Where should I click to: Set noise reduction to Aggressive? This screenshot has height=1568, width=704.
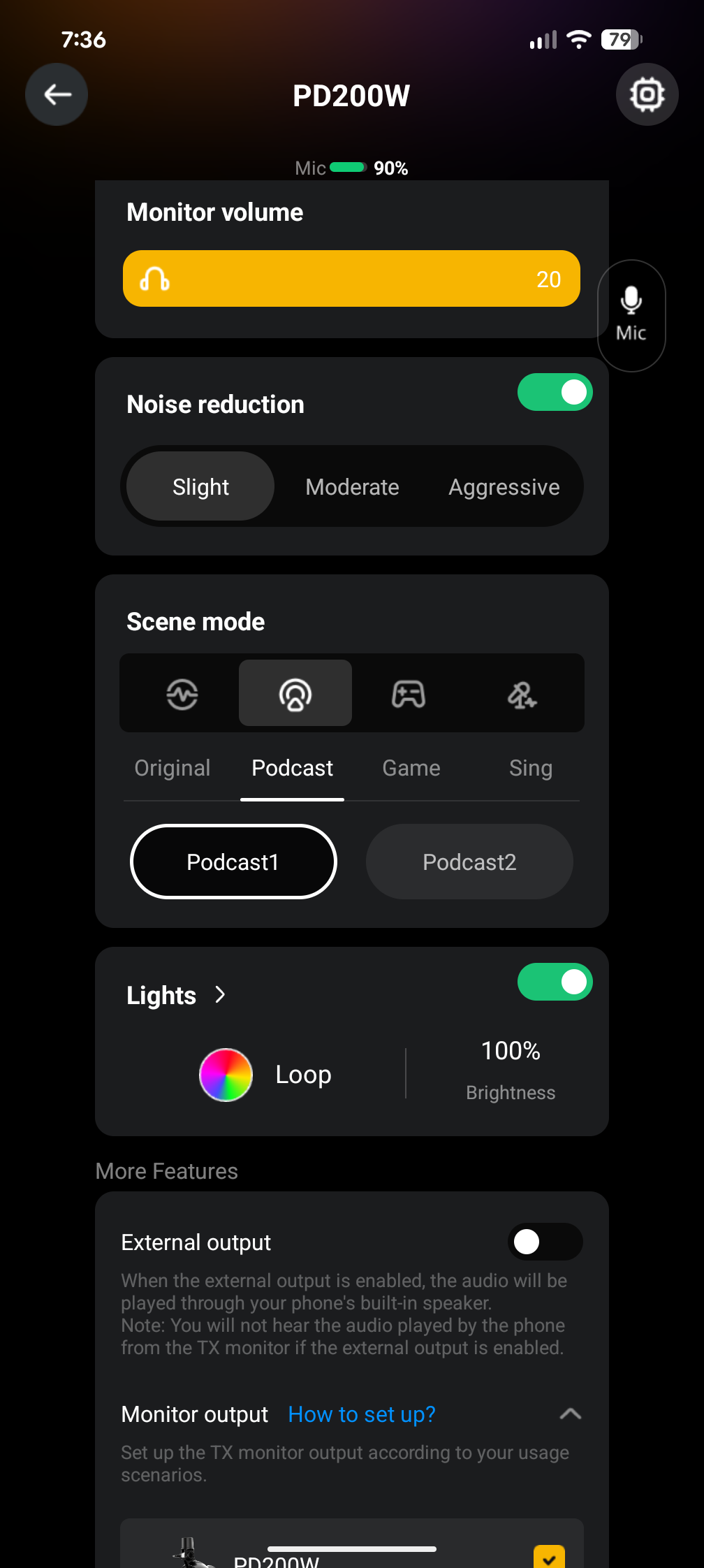pyautogui.click(x=504, y=486)
